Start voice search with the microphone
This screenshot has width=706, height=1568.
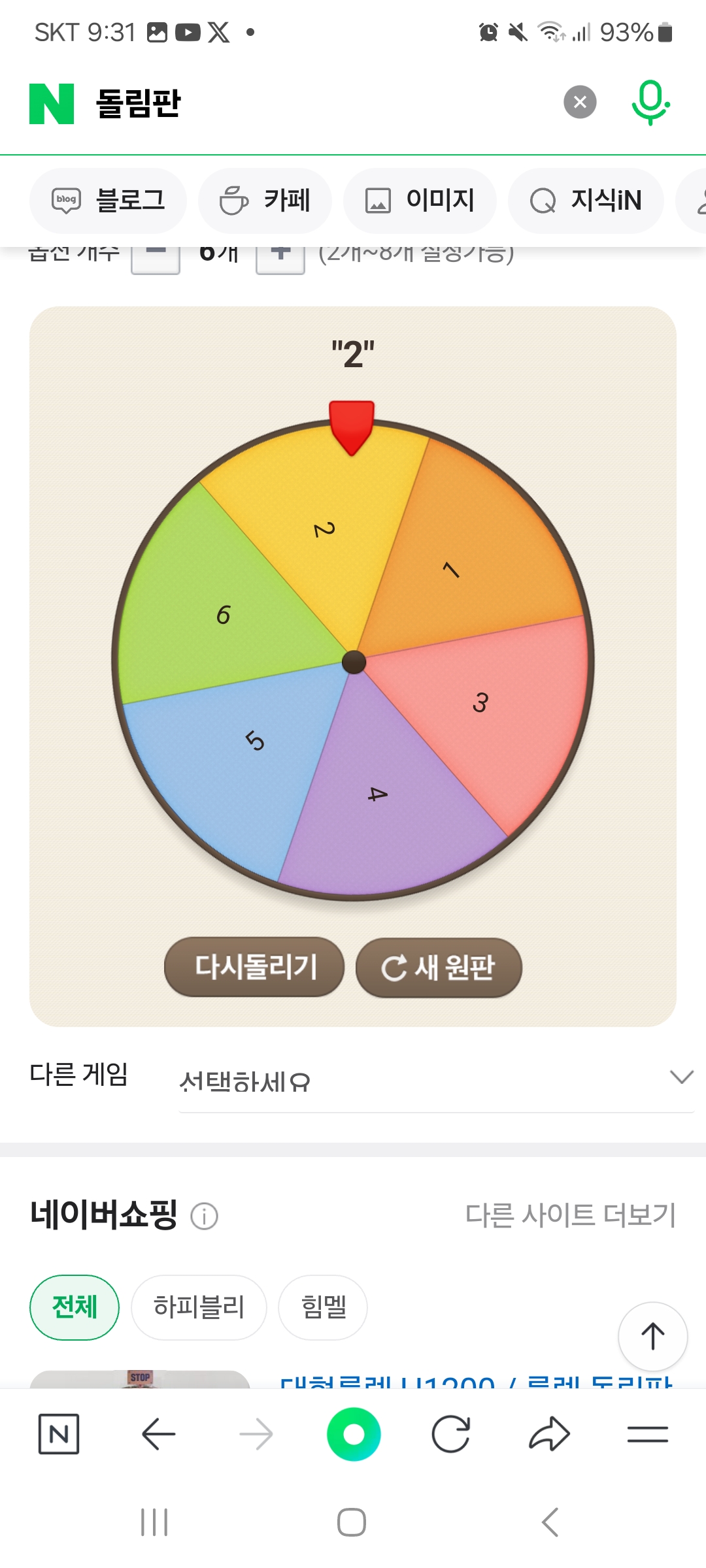[x=650, y=103]
